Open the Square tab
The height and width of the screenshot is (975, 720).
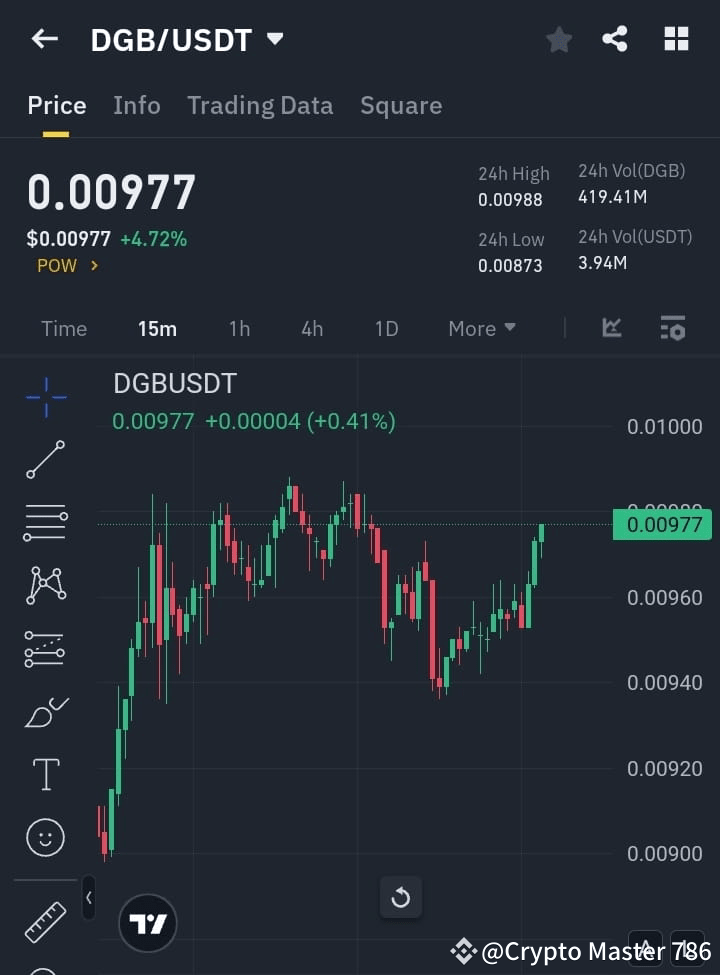pos(401,105)
